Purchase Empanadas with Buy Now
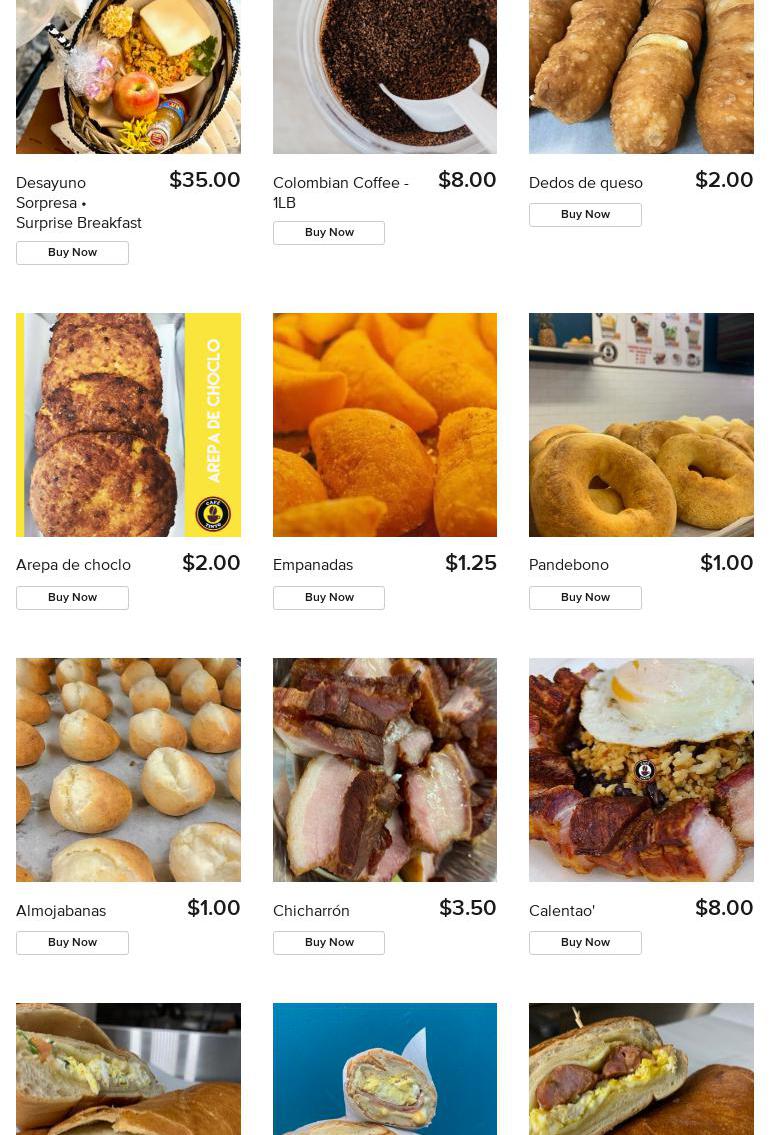770x1135 pixels. [x=329, y=598]
